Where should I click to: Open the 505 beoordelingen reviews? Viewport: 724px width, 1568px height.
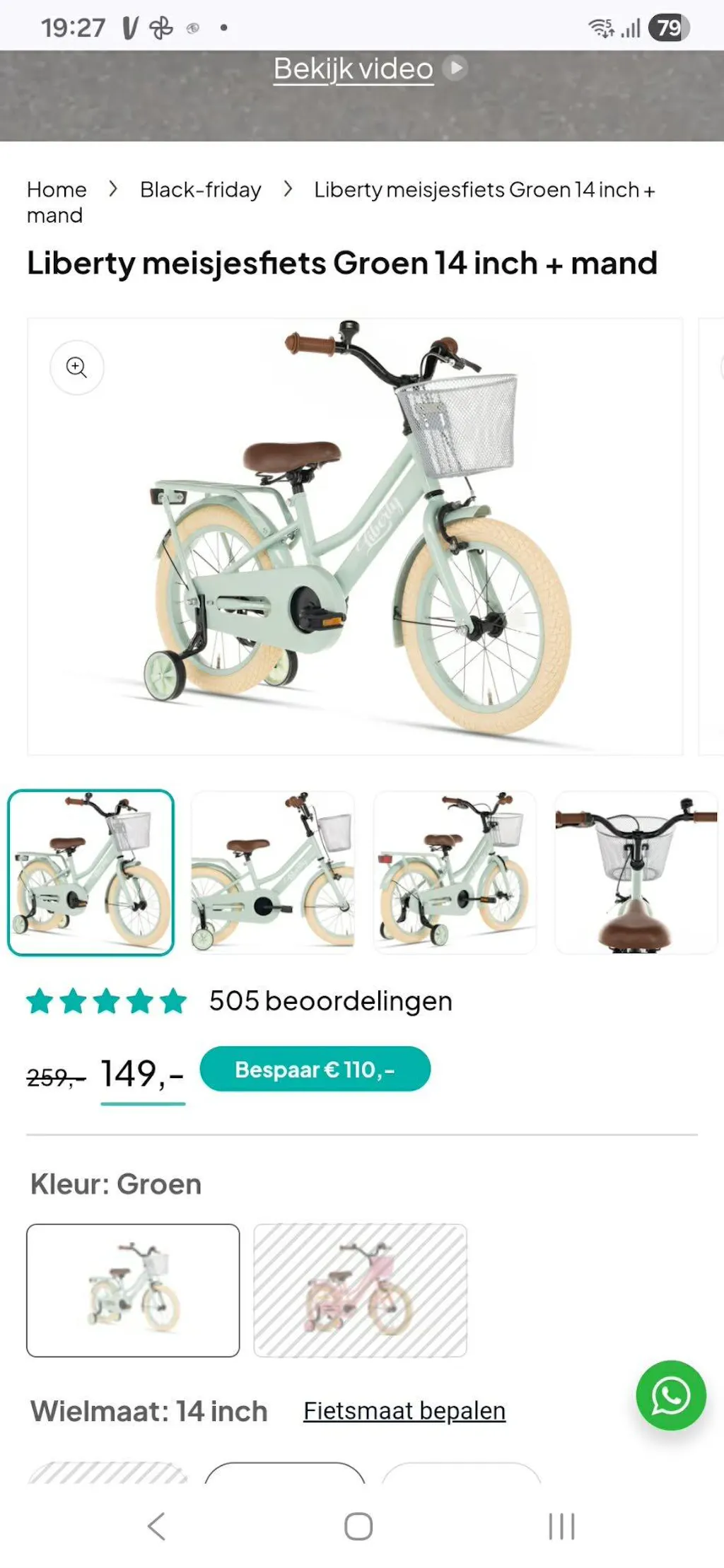(330, 1001)
